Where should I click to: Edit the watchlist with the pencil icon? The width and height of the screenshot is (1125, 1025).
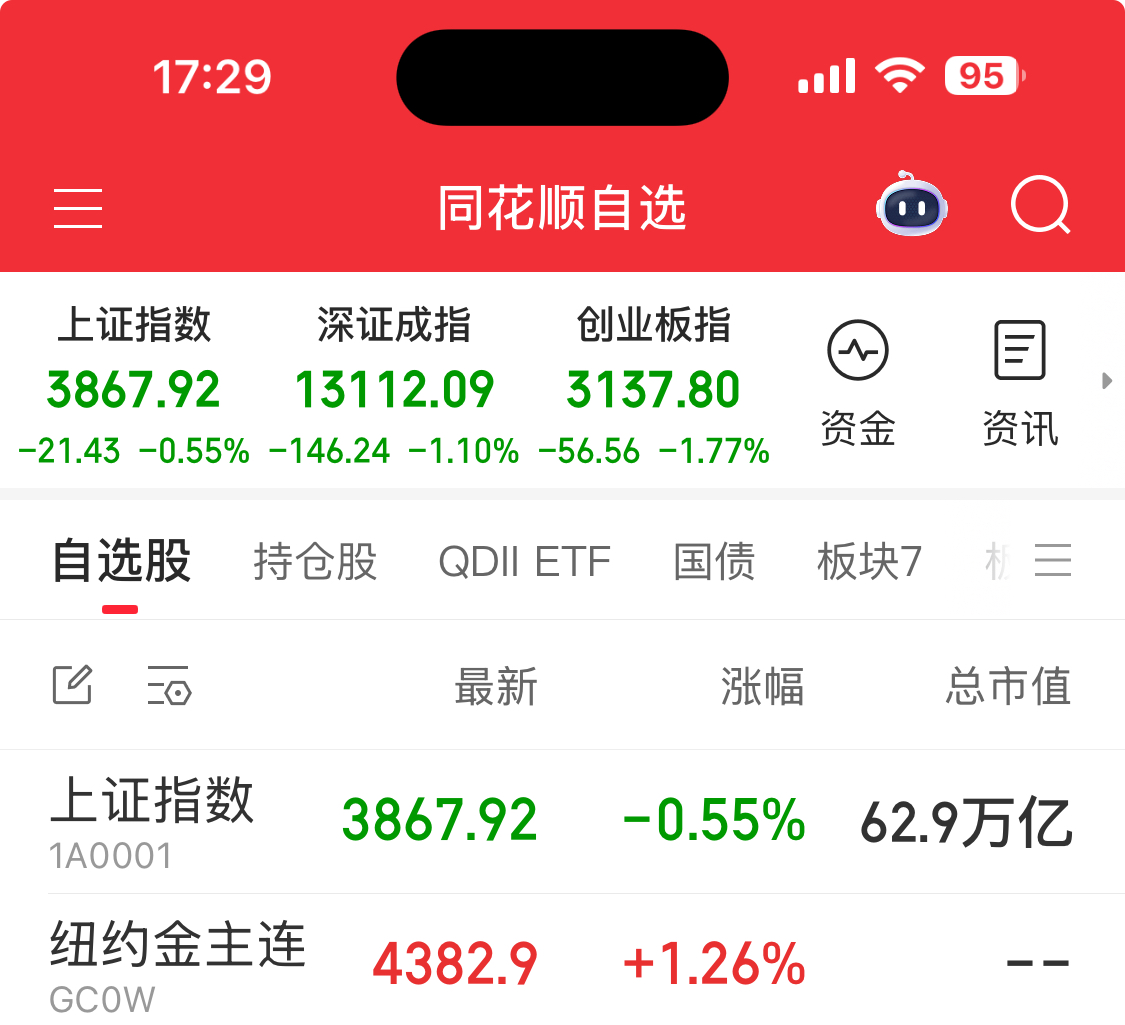[73, 686]
